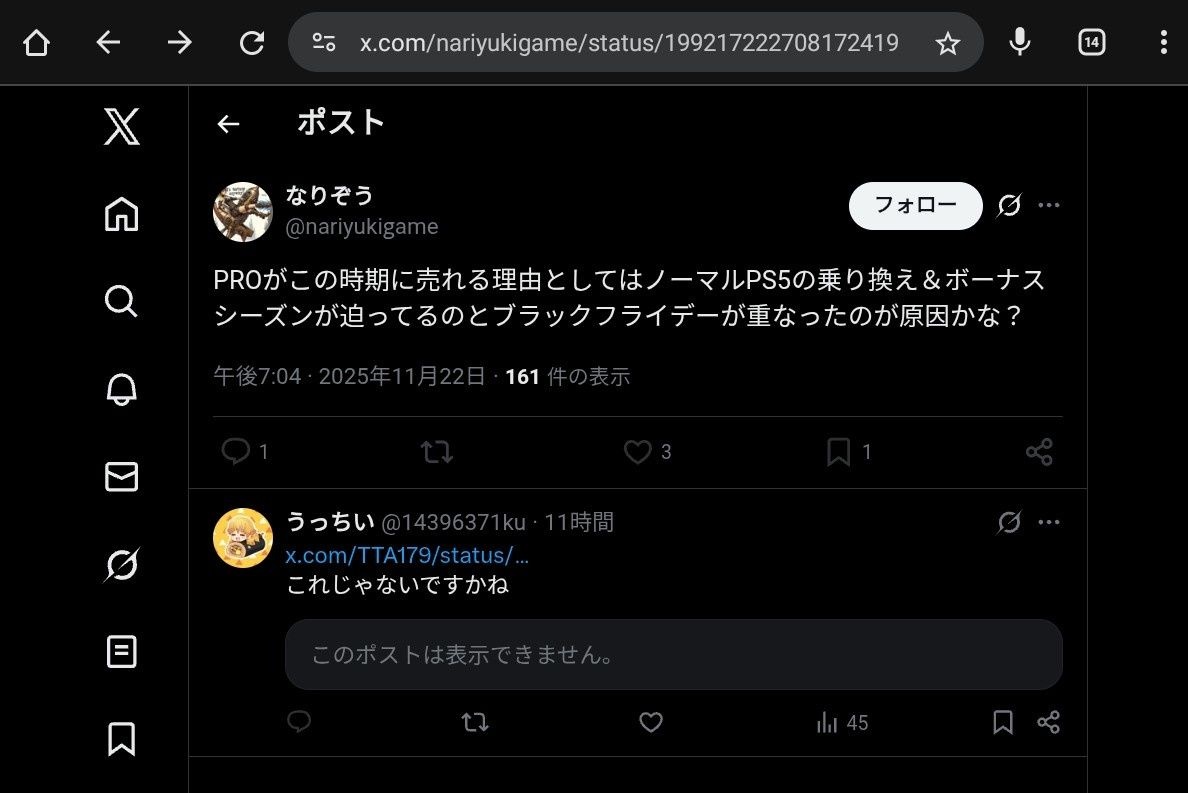
Task: Reload the page in the browser toolbar
Action: coord(252,42)
